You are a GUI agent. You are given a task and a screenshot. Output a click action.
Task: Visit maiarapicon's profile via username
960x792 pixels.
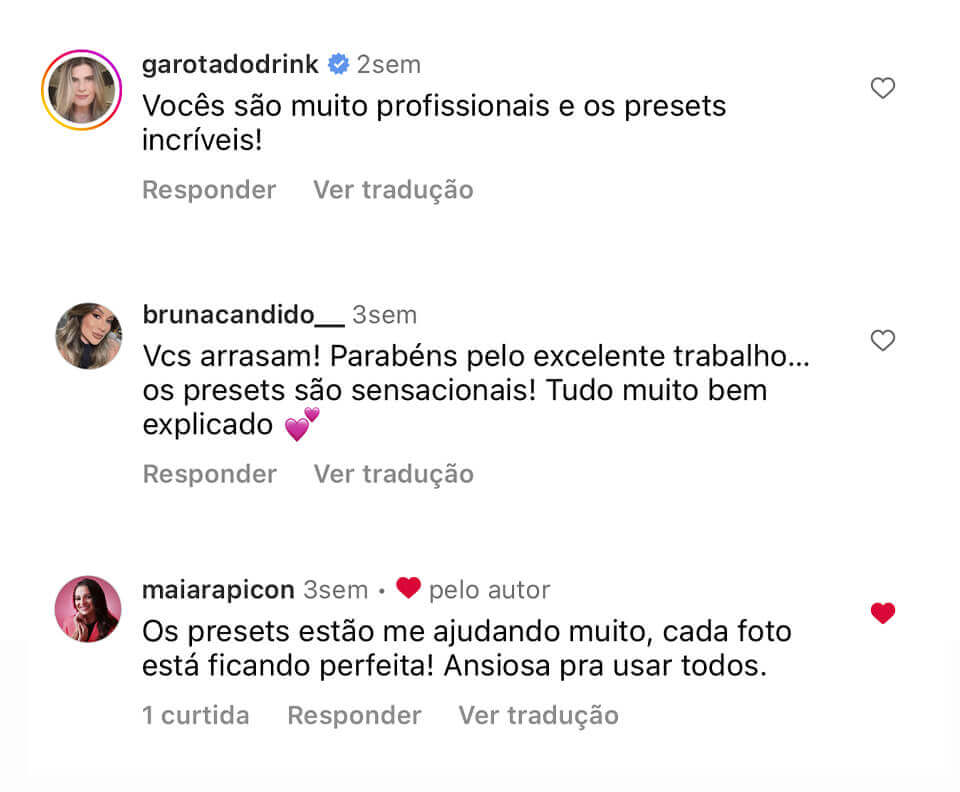tap(218, 590)
